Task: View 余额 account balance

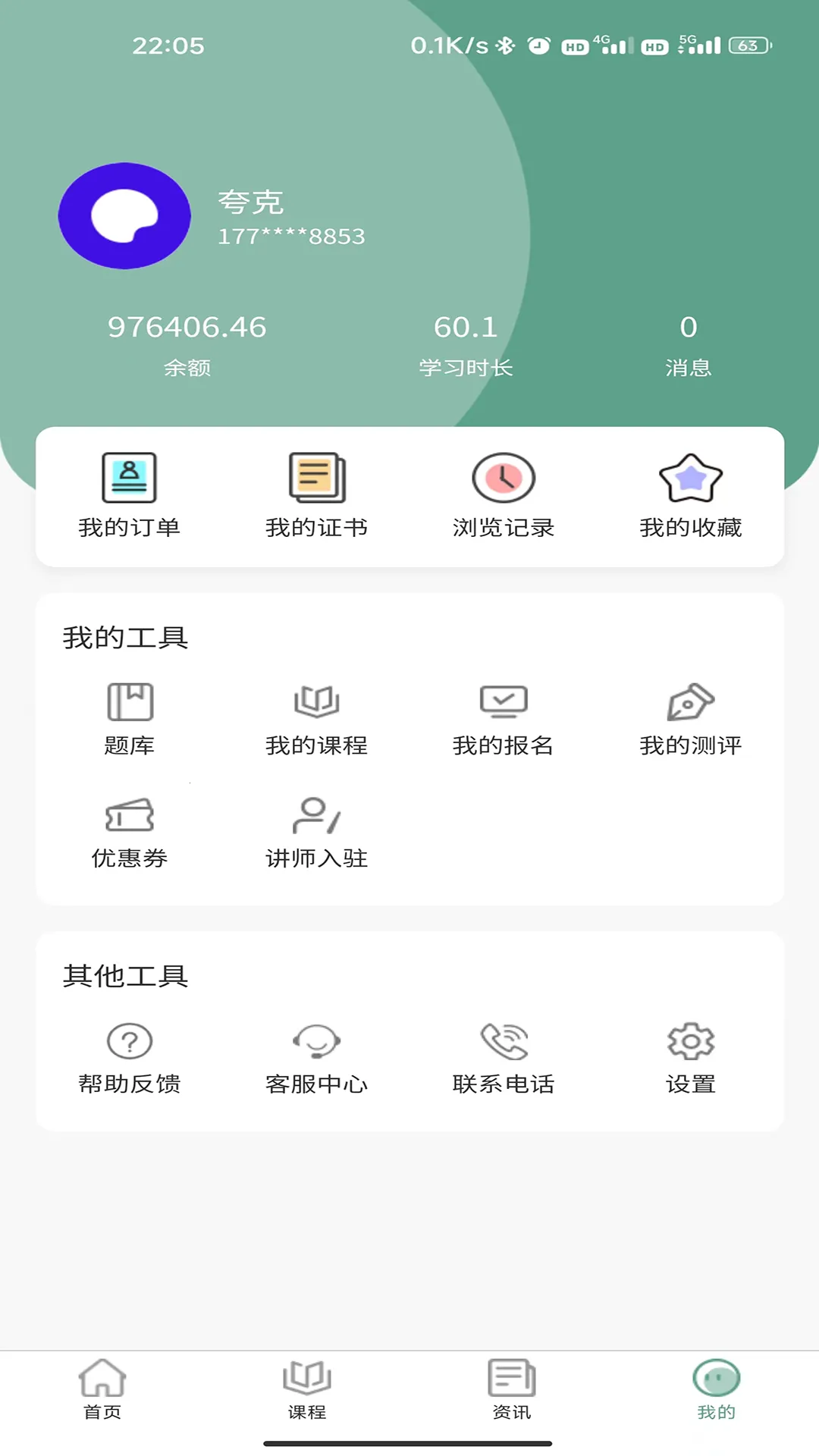Action: (x=187, y=341)
